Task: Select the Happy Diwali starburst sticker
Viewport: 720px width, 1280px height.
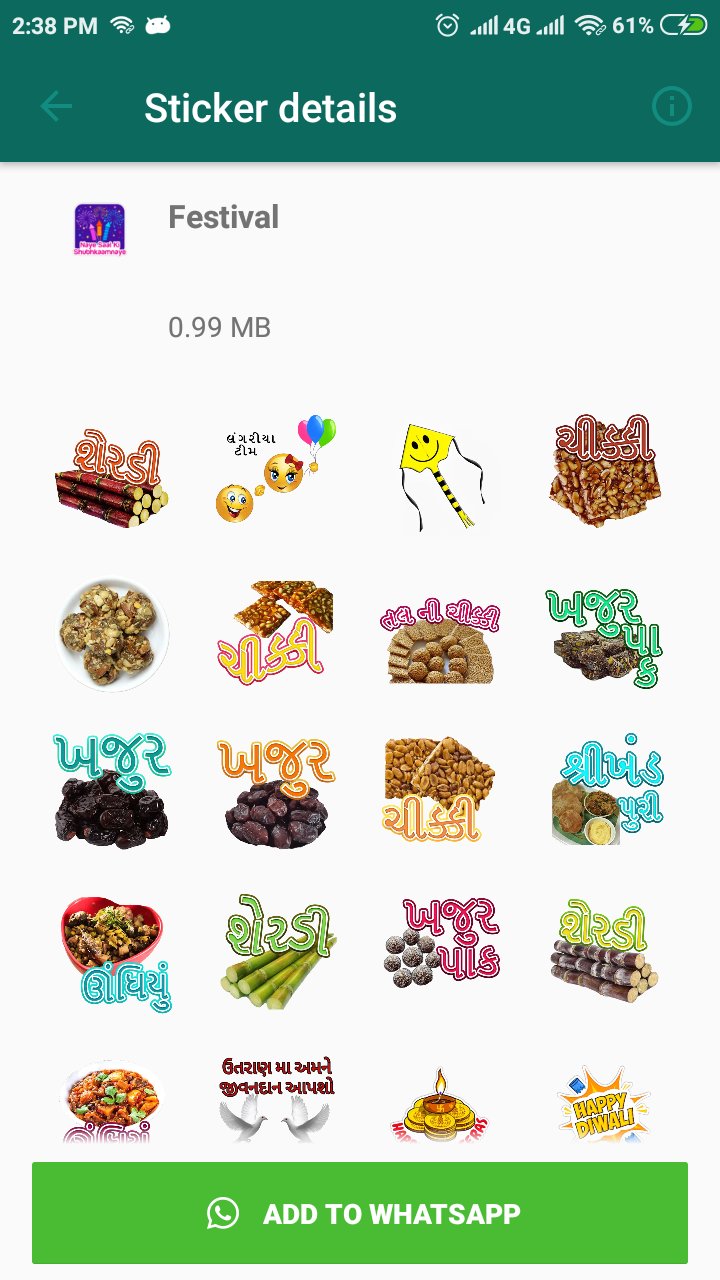Action: click(x=605, y=1100)
